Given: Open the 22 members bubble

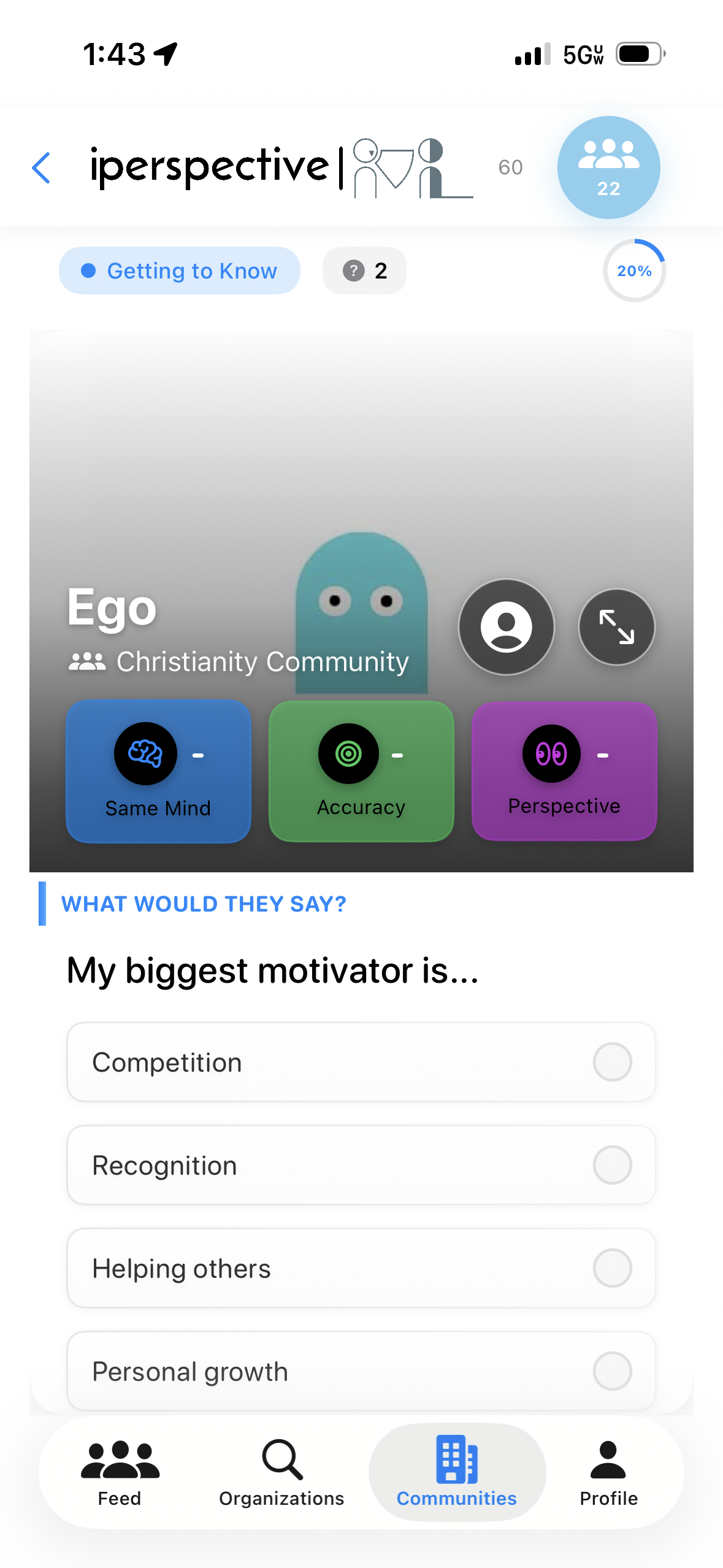Looking at the screenshot, I should point(608,167).
